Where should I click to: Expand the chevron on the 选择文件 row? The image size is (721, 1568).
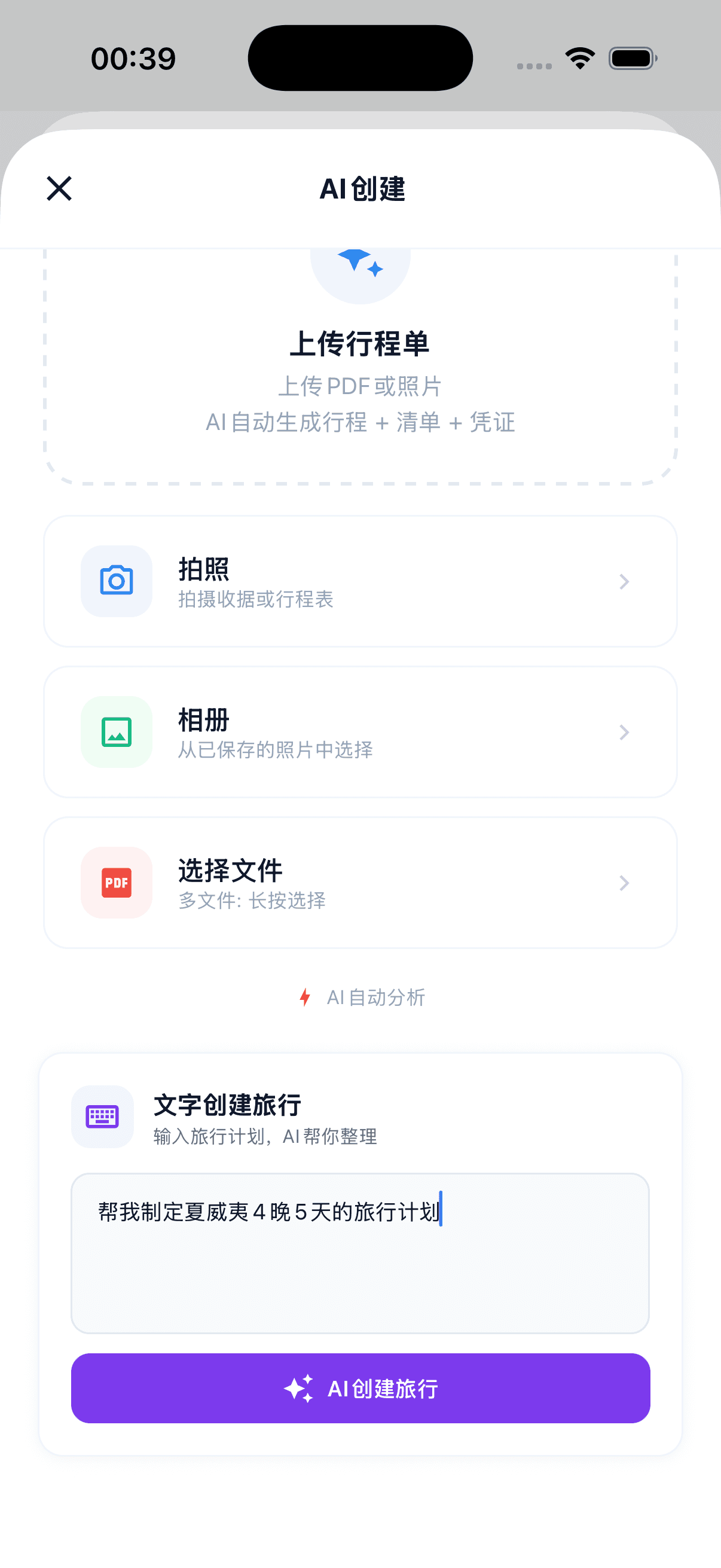(624, 883)
